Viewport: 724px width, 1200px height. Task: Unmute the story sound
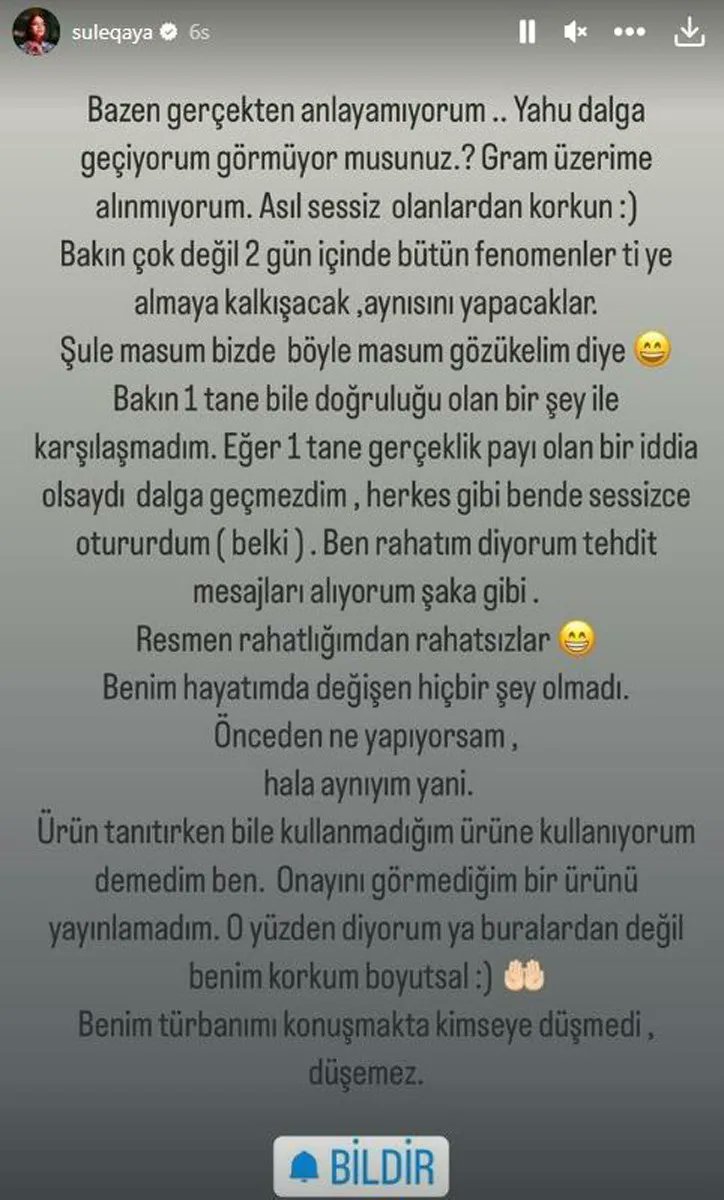[576, 32]
